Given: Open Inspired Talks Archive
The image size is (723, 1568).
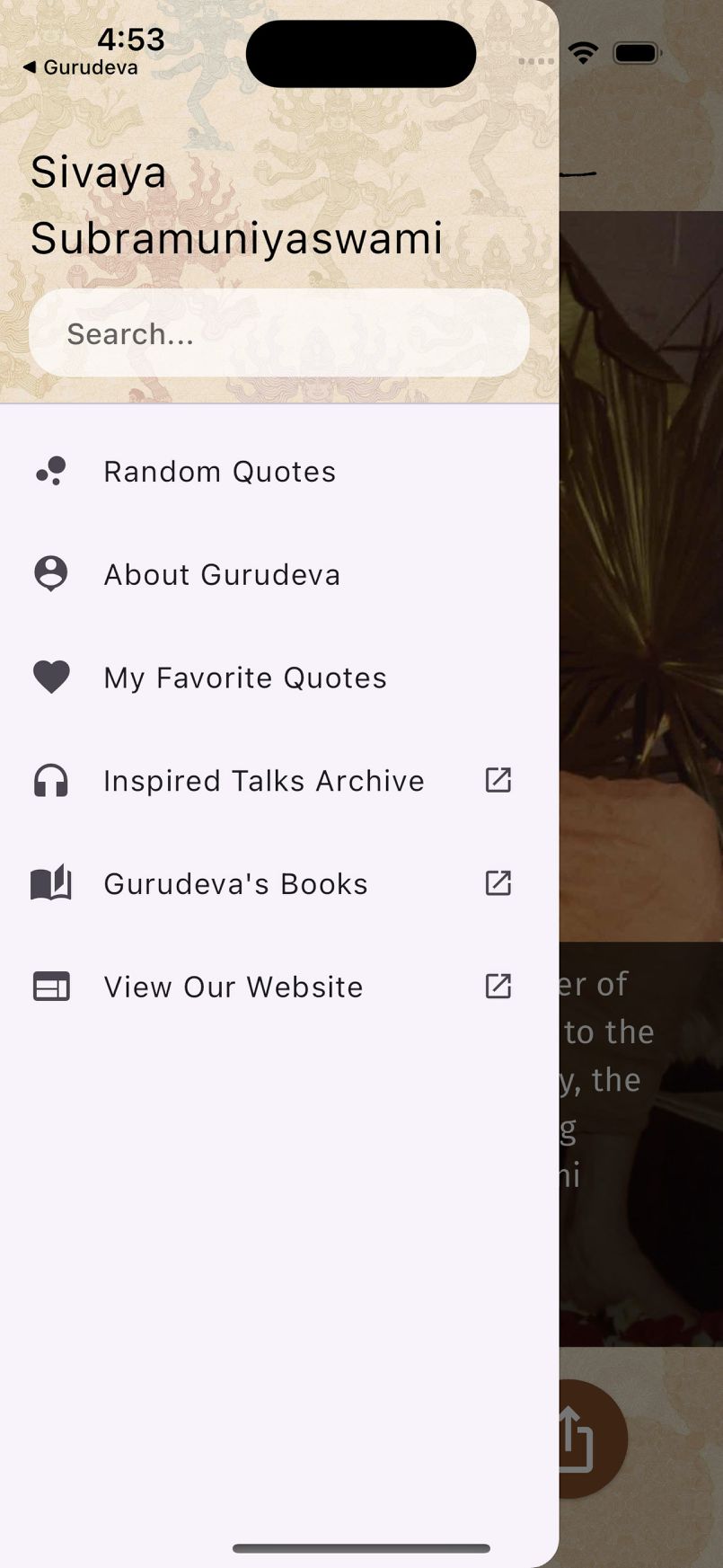Looking at the screenshot, I should tap(263, 781).
